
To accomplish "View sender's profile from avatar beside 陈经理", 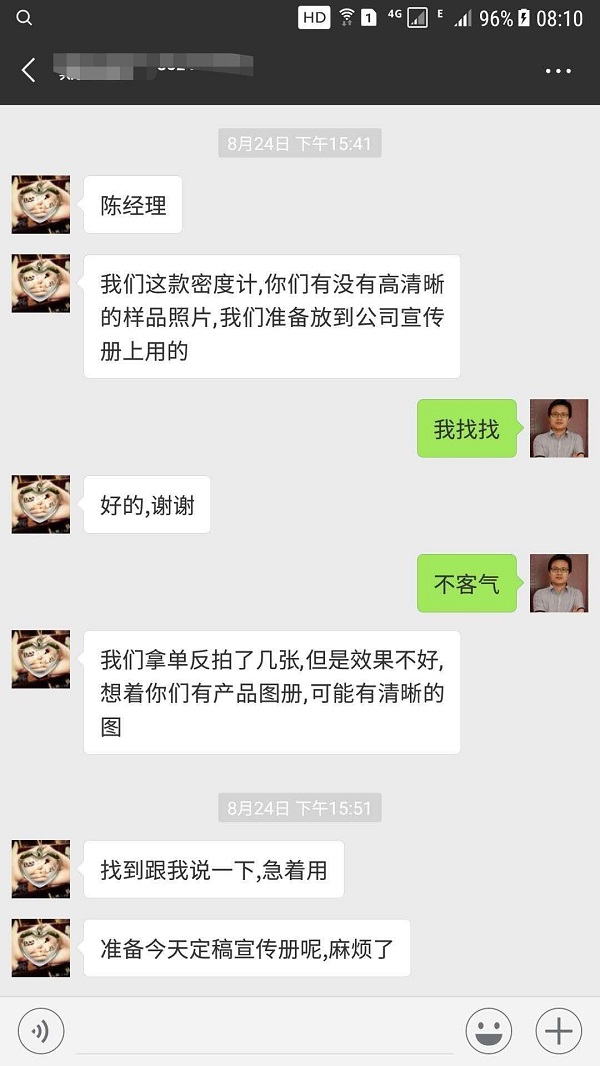I will click(x=41, y=205).
